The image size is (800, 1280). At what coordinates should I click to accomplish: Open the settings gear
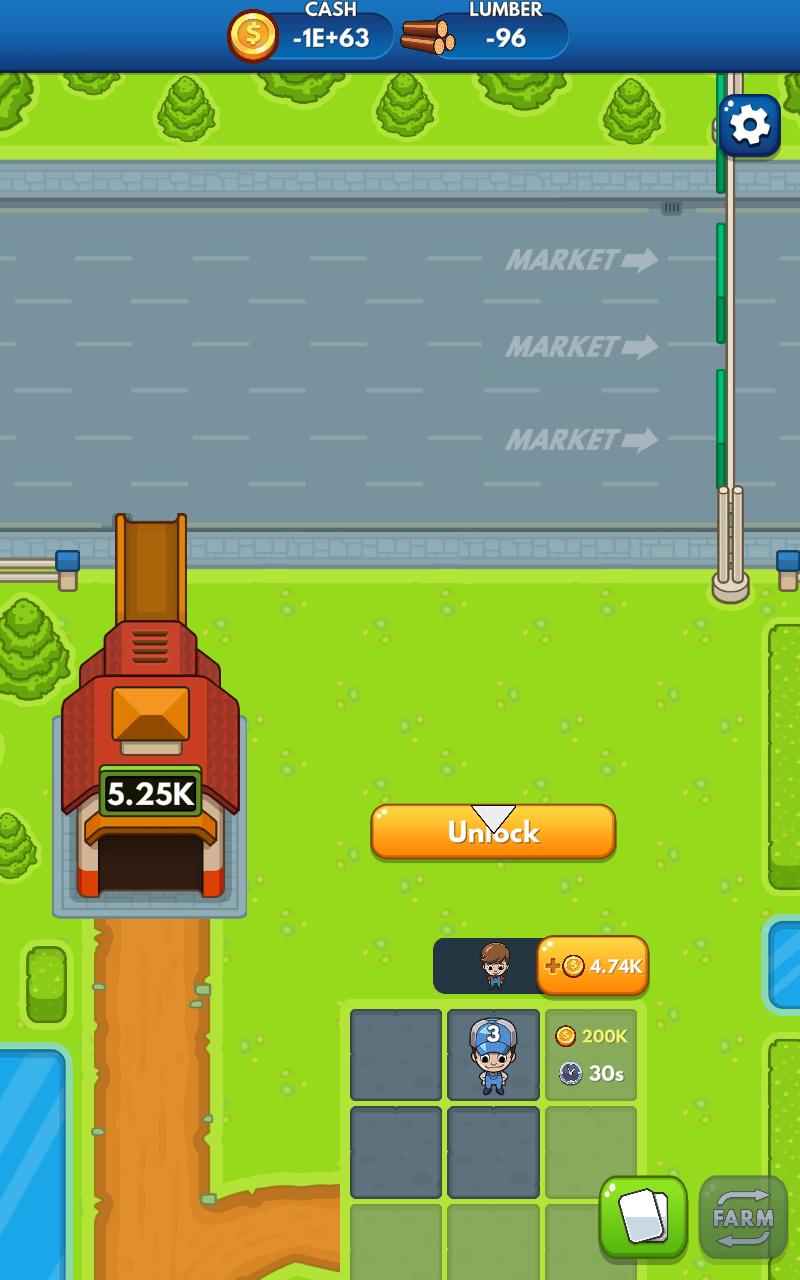(749, 126)
